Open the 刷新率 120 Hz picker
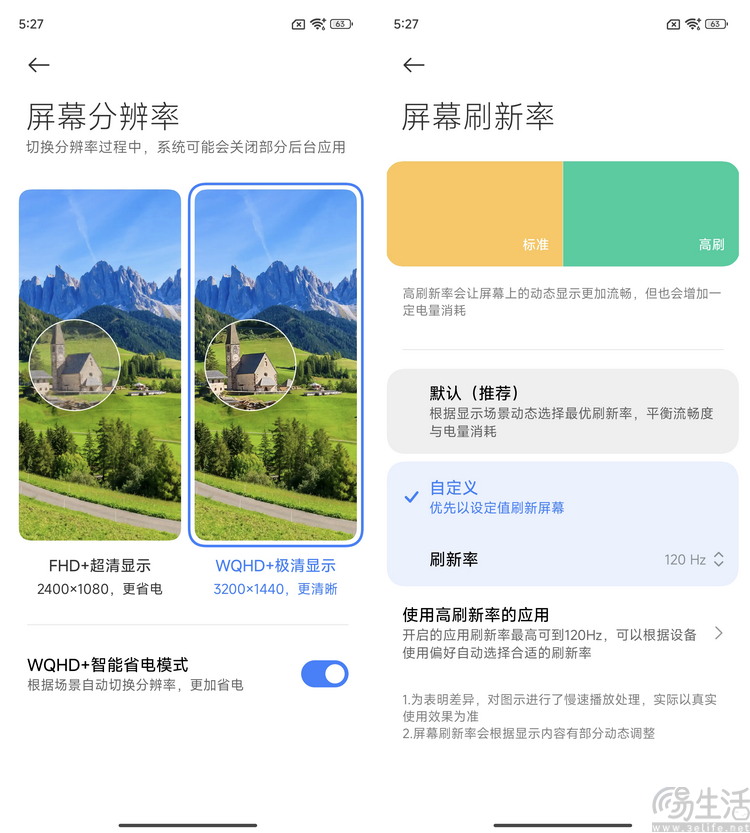This screenshot has width=750, height=833. [x=693, y=560]
